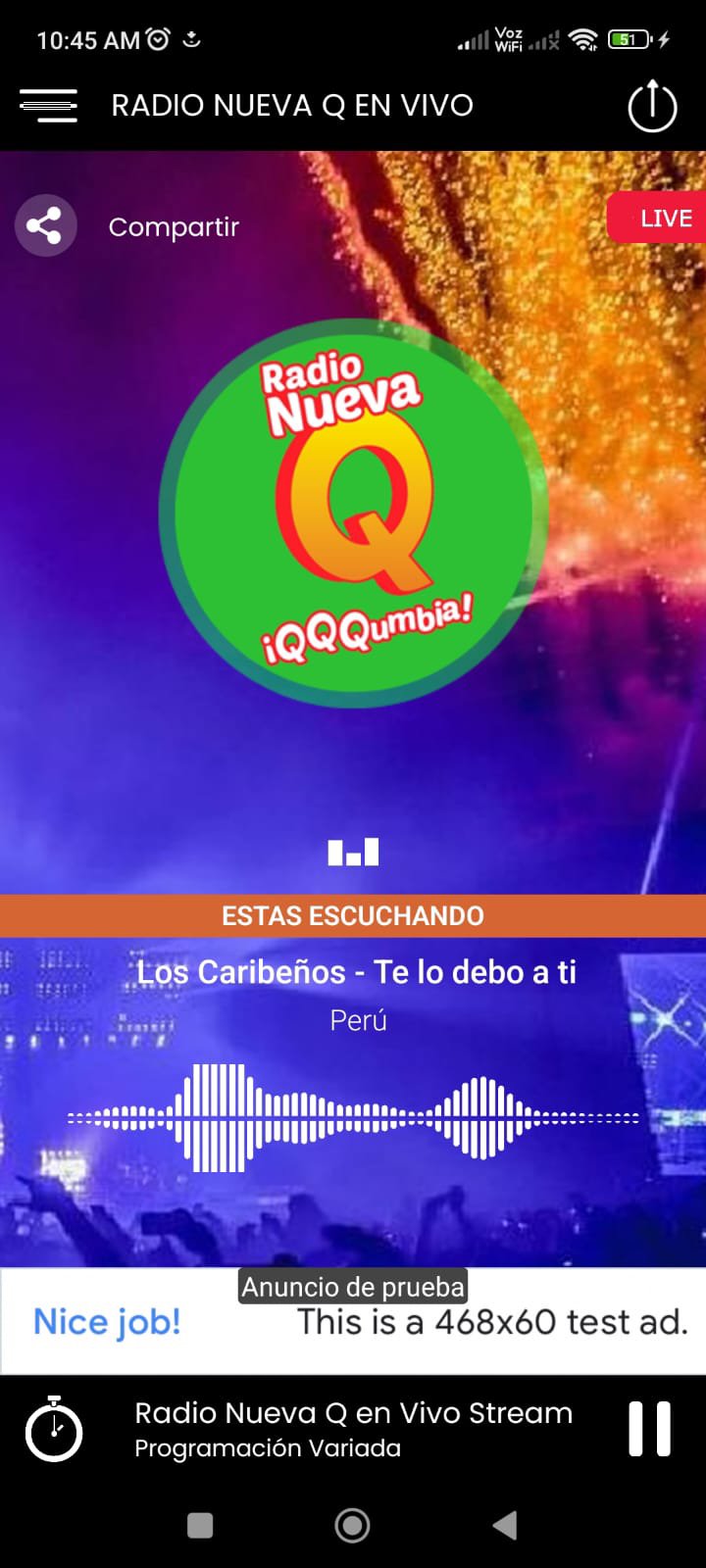
Task: Tap the share/output icon in top bar
Action: click(x=650, y=105)
